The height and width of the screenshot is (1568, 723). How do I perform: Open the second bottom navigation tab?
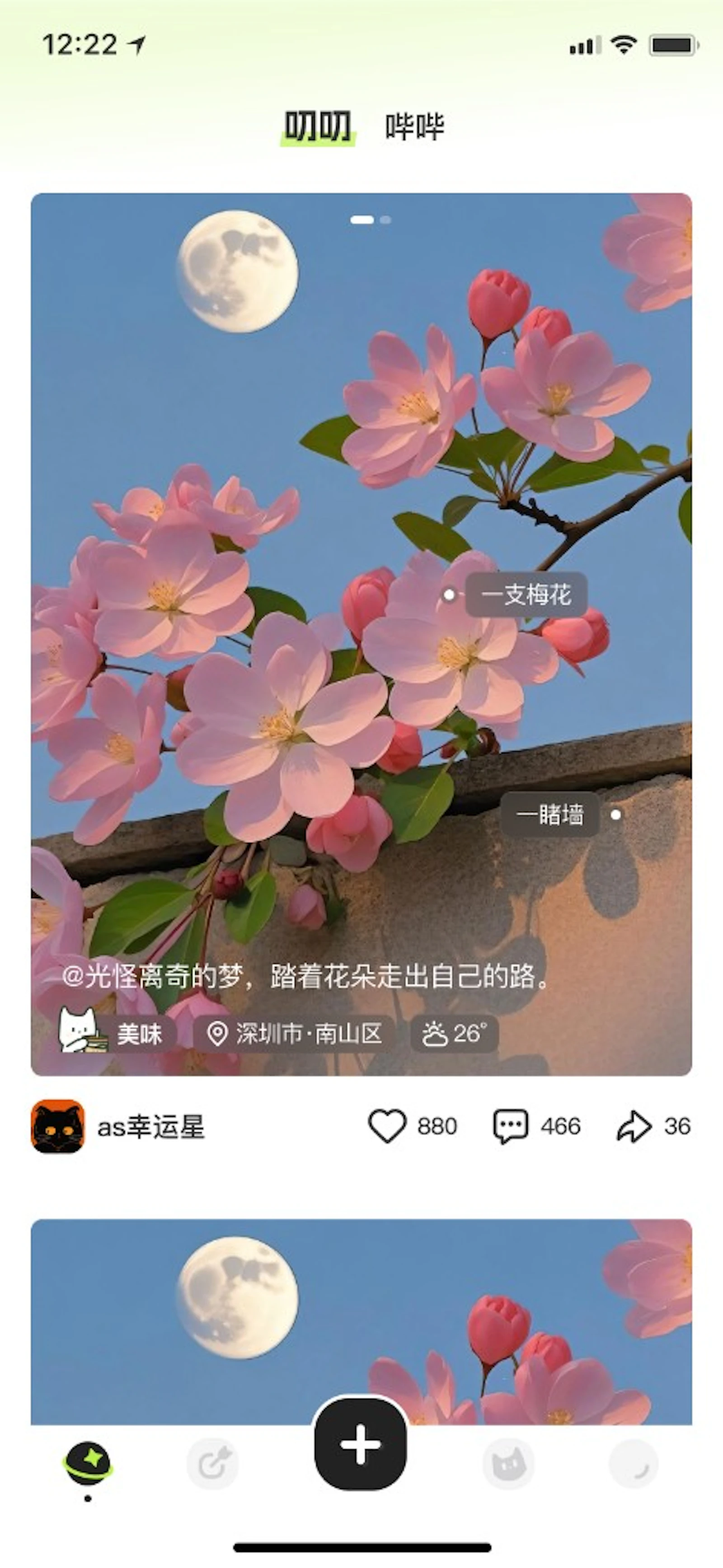coord(212,1463)
